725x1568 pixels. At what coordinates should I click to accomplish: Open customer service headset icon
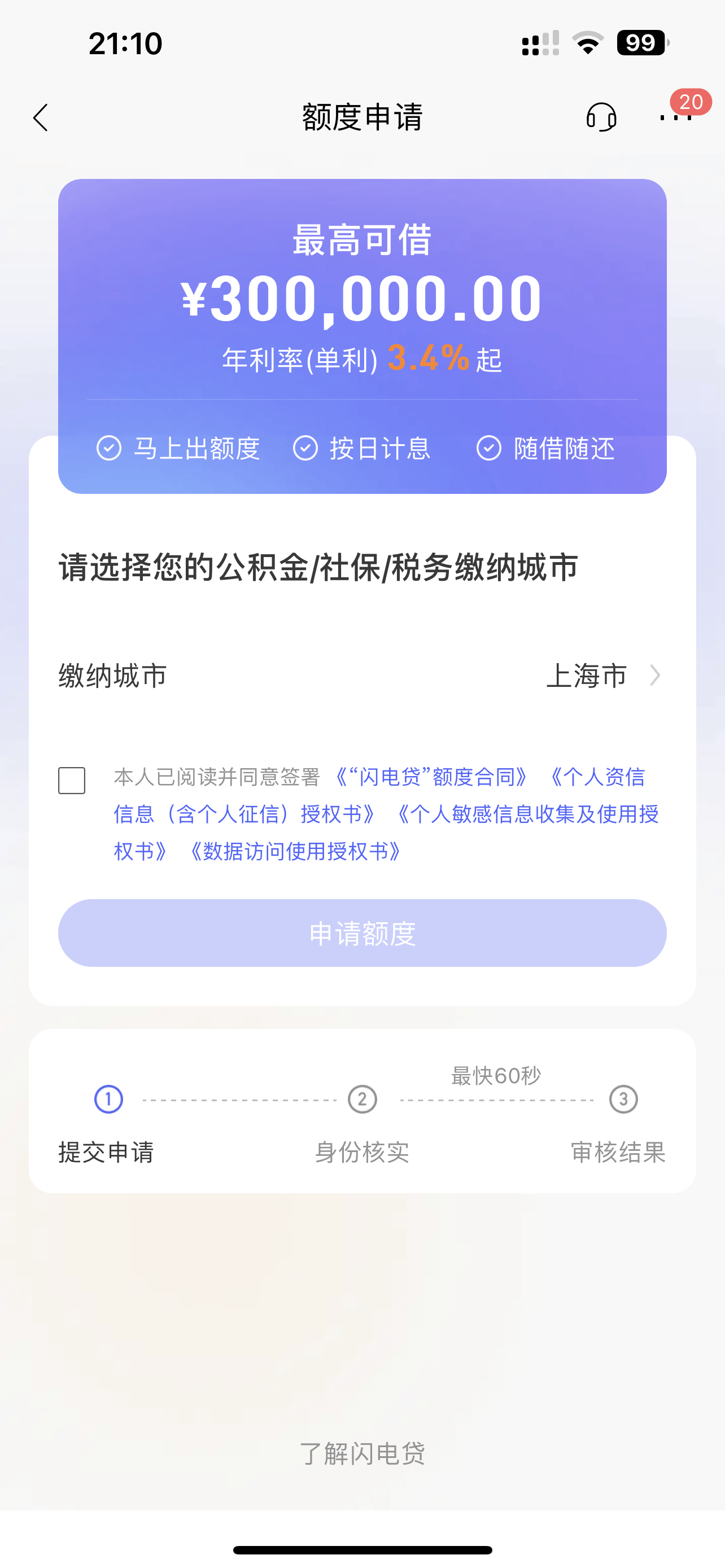601,117
